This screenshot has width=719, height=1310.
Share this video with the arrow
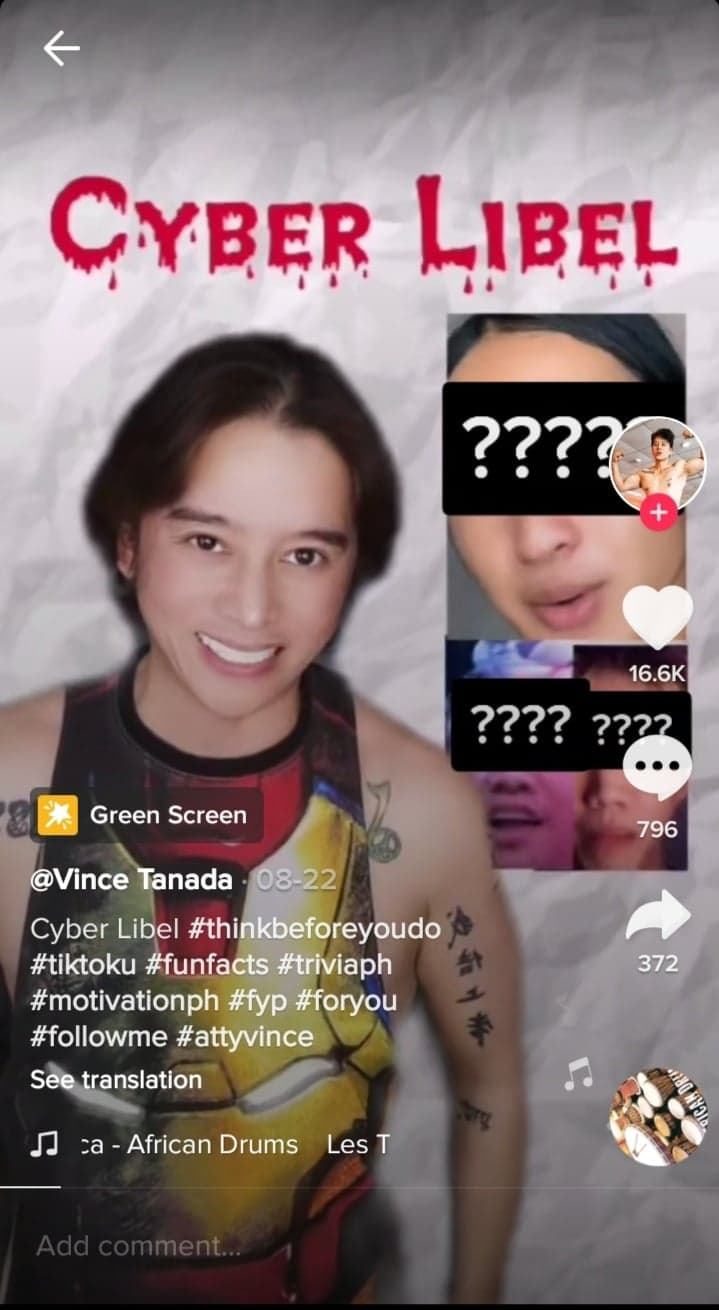click(657, 918)
